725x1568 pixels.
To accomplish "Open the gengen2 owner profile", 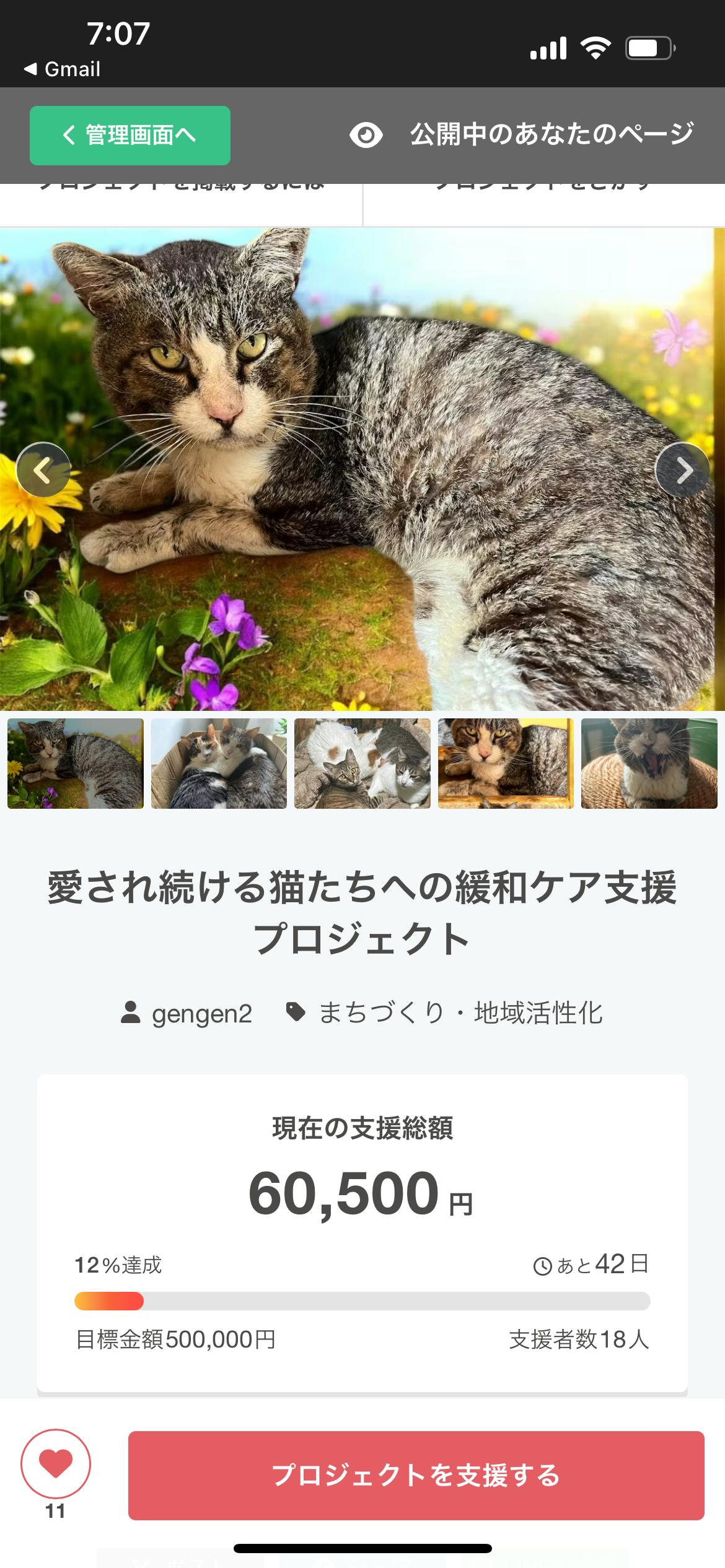I will click(x=187, y=1014).
